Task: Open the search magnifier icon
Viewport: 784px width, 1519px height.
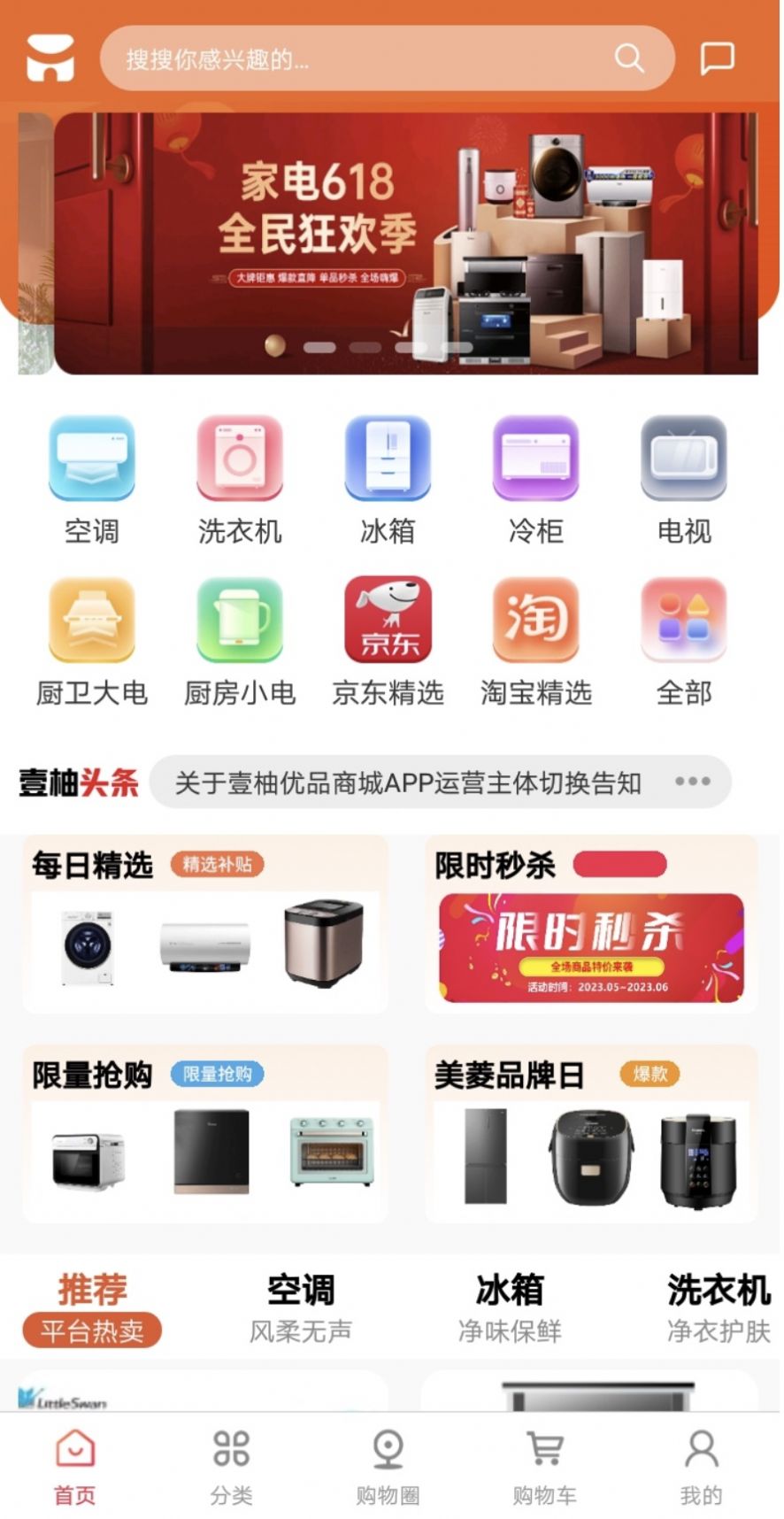Action: [629, 59]
